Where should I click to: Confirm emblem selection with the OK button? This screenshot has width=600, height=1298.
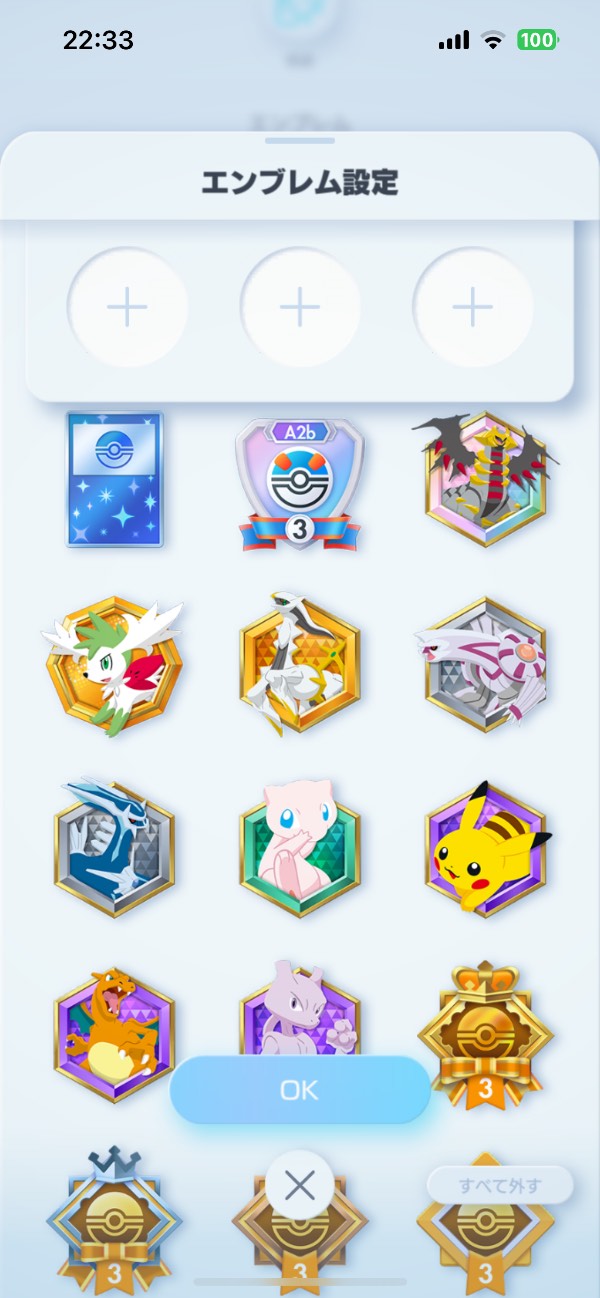click(300, 1090)
